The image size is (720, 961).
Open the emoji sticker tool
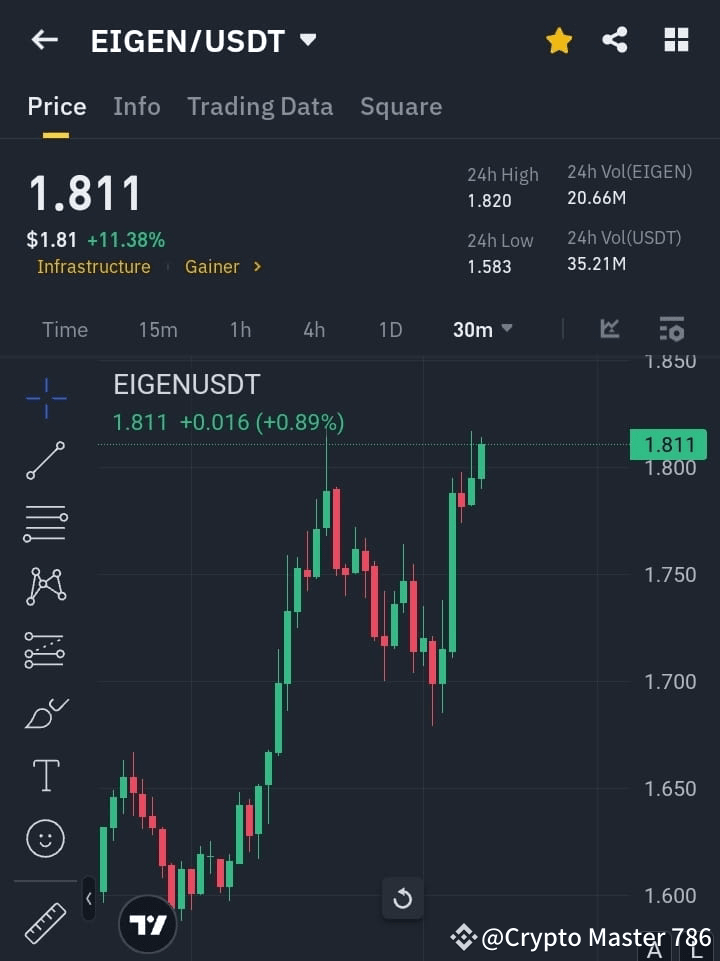click(45, 838)
